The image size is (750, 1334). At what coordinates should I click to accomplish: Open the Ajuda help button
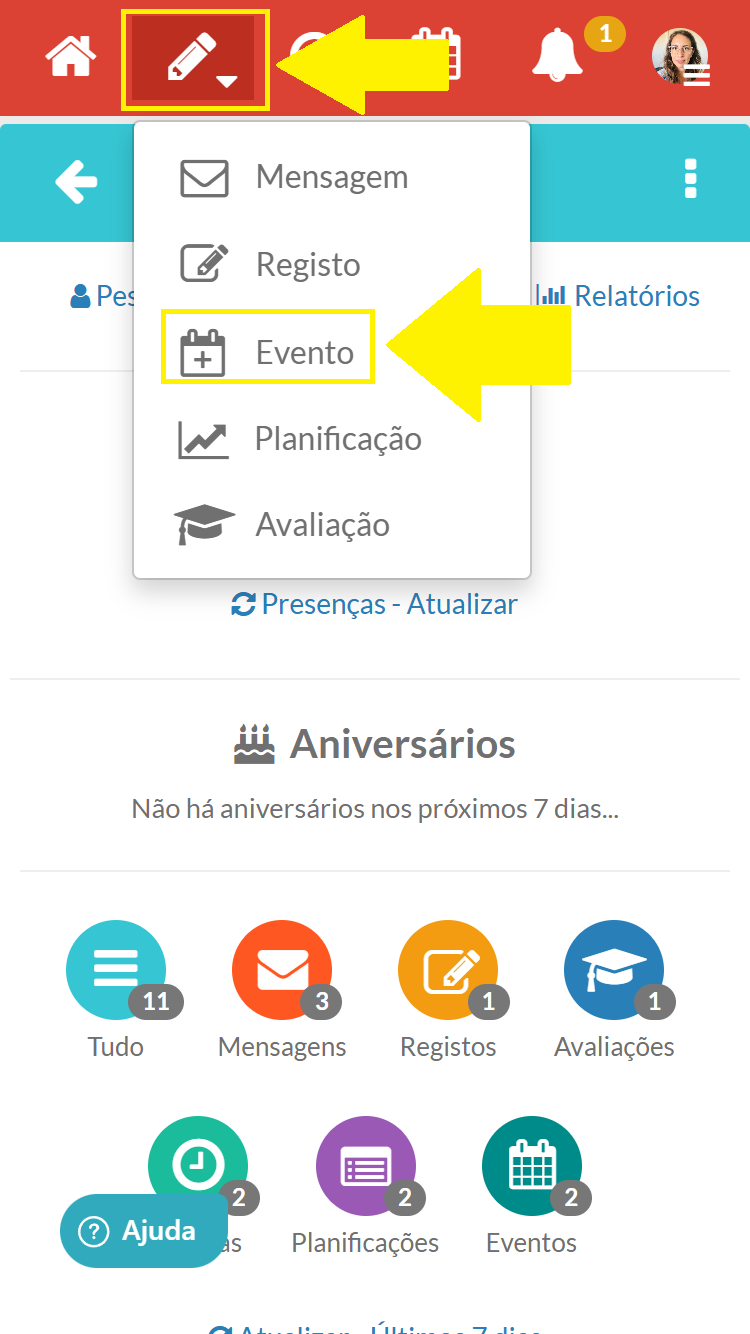(142, 1231)
